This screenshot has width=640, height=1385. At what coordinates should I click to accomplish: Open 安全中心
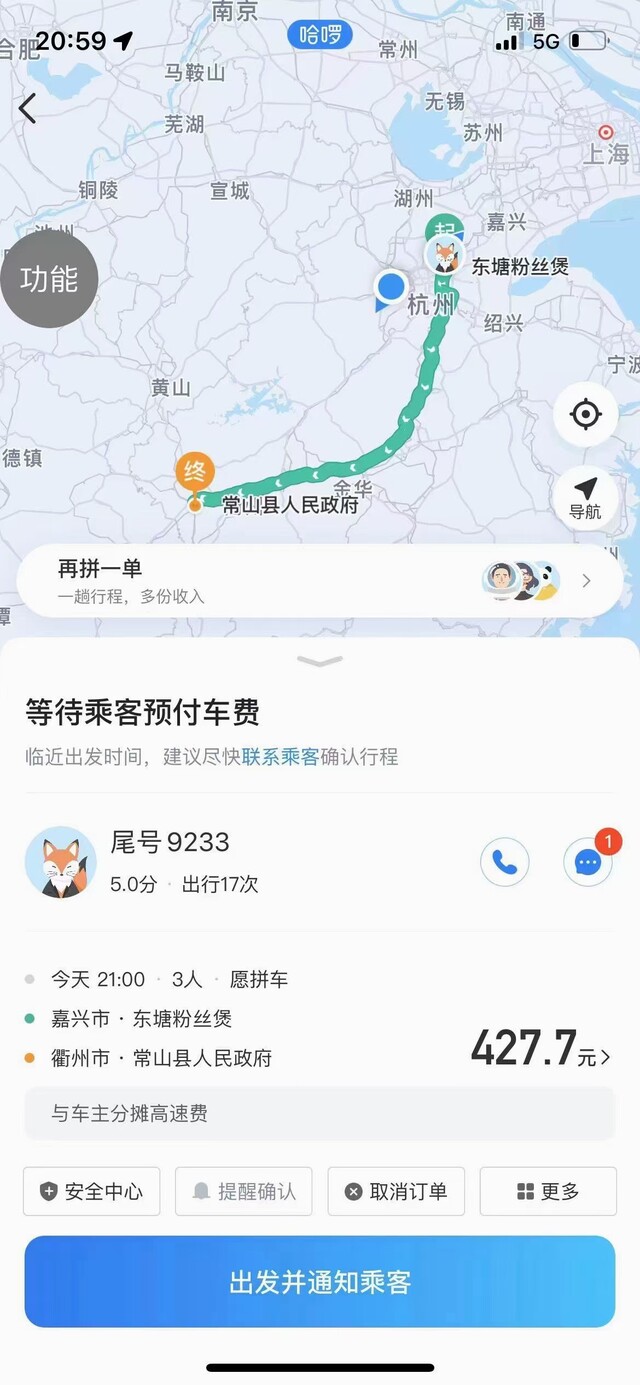(x=91, y=1191)
